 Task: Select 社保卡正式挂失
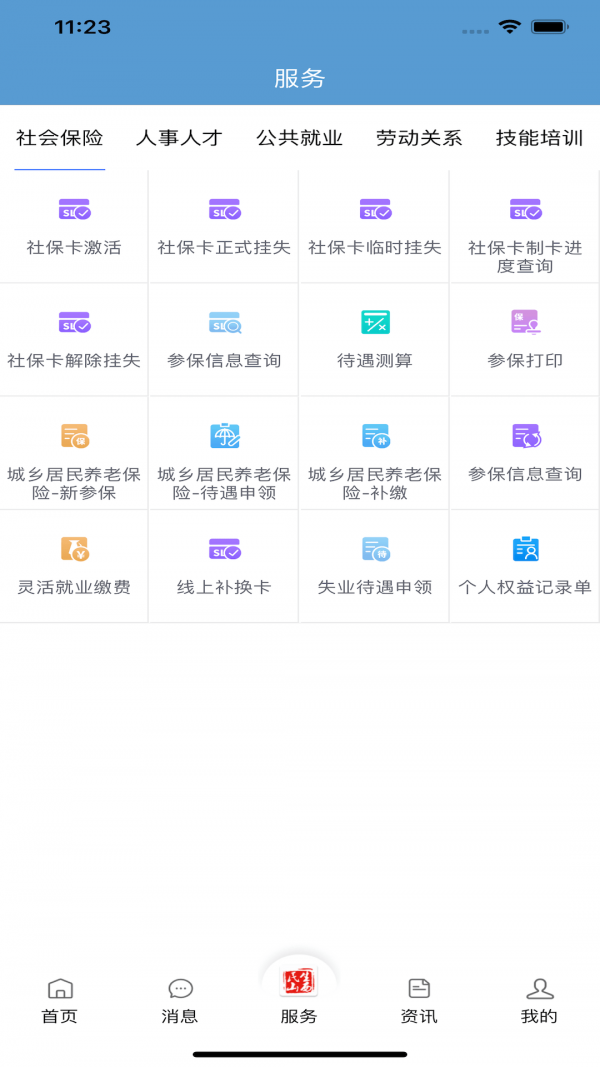(224, 227)
